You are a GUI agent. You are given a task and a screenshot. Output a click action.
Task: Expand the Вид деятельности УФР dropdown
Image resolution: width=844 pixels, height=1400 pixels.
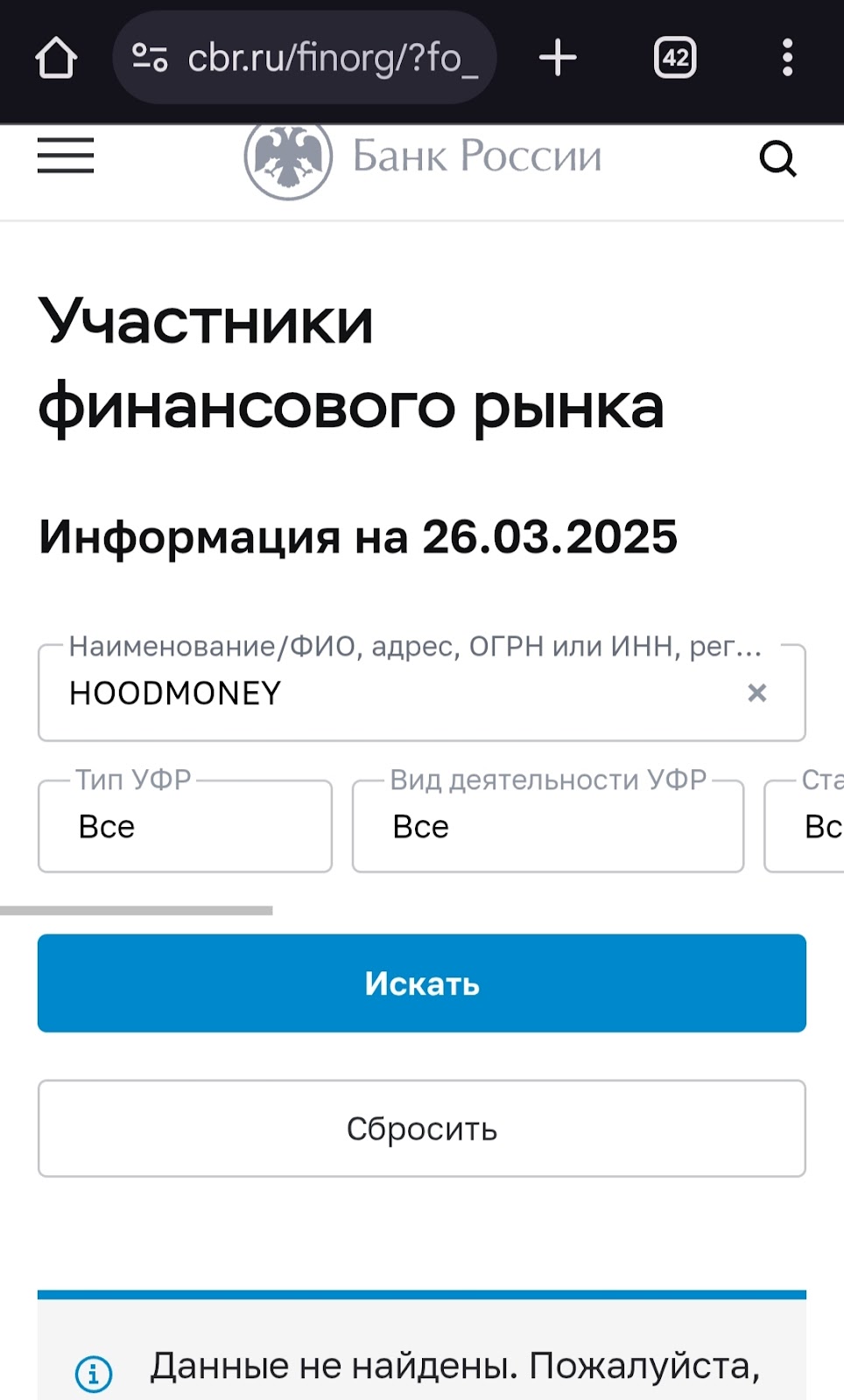click(x=547, y=827)
